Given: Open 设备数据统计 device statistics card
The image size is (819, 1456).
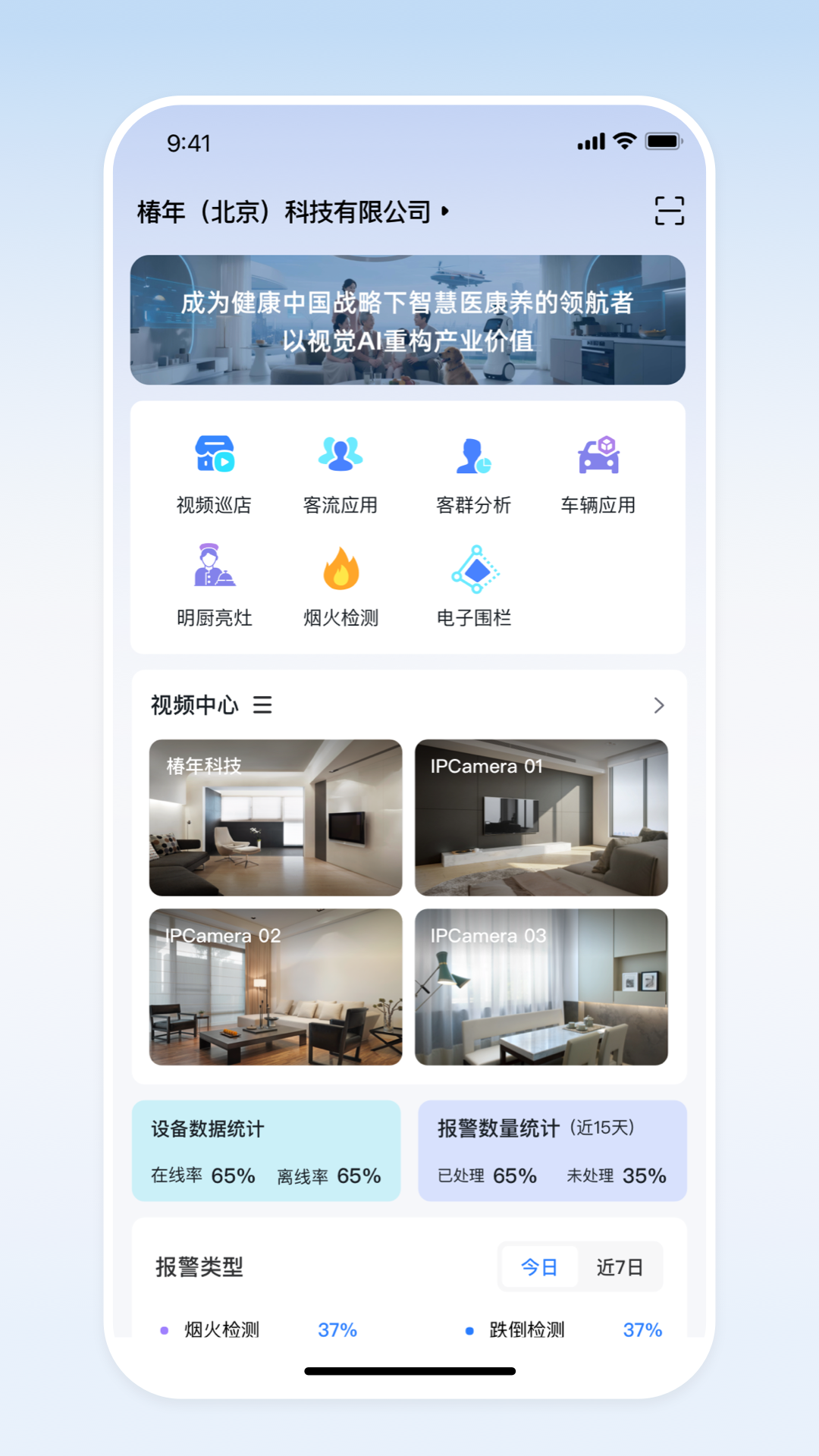Looking at the screenshot, I should 267,1151.
